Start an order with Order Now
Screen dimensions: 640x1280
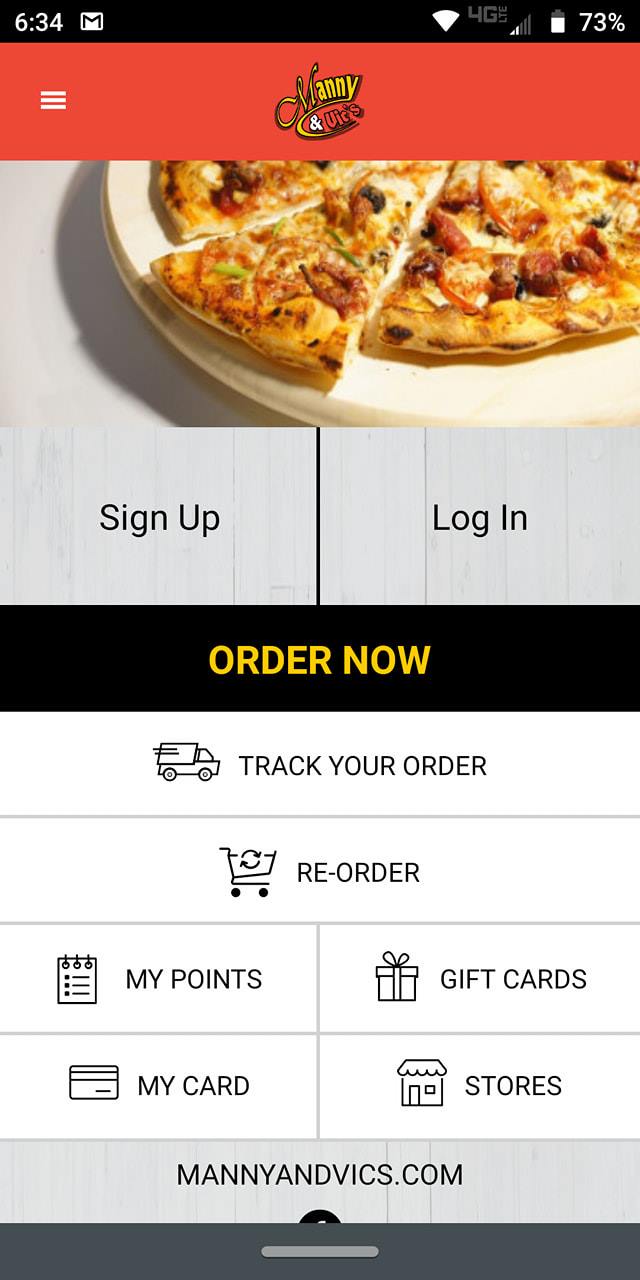pyautogui.click(x=320, y=659)
